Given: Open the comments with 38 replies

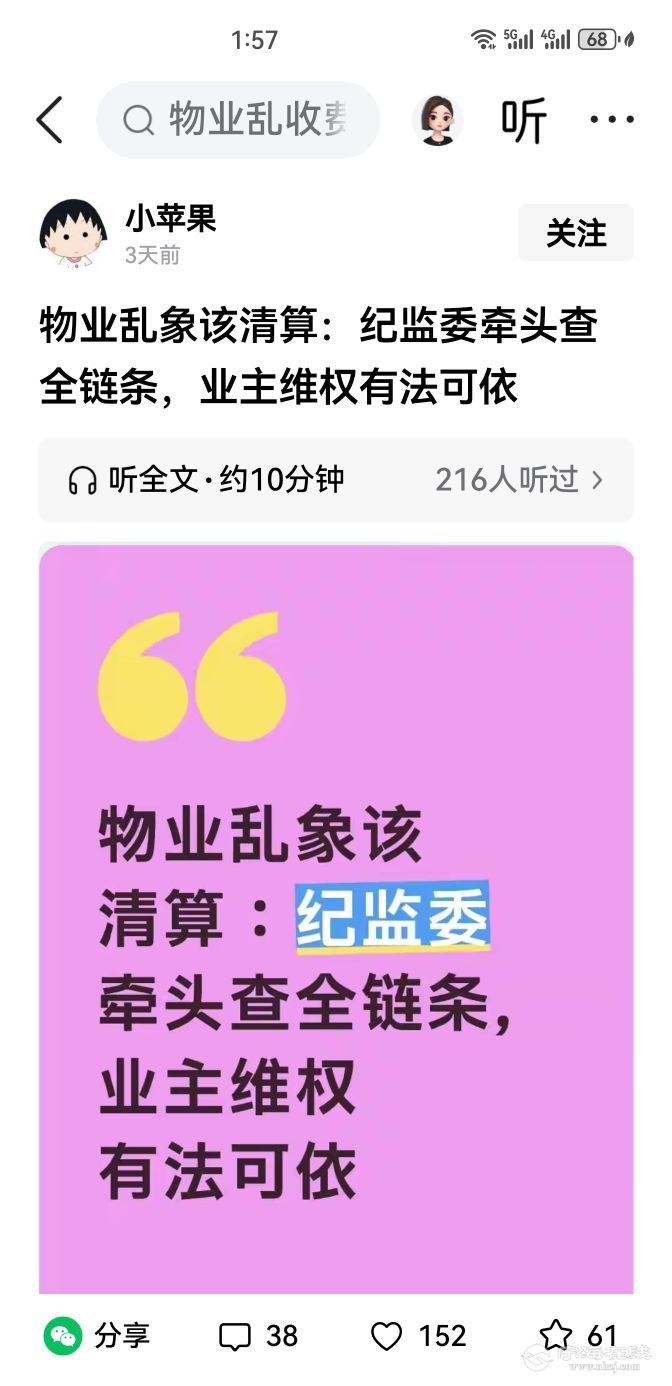Looking at the screenshot, I should (258, 1335).
